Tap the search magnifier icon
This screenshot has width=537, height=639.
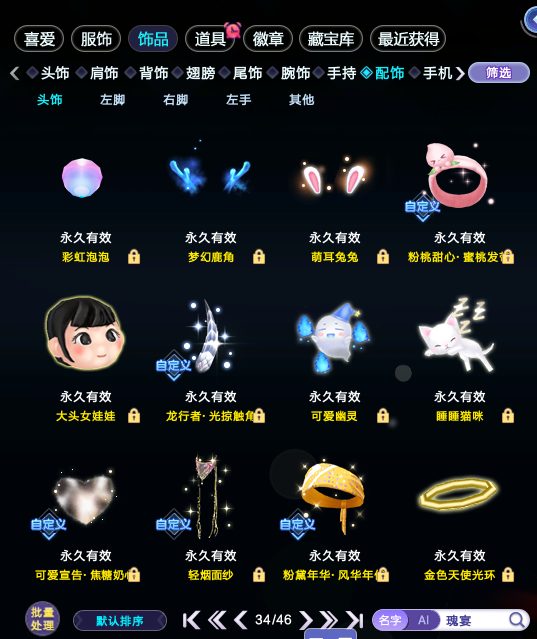(x=517, y=620)
